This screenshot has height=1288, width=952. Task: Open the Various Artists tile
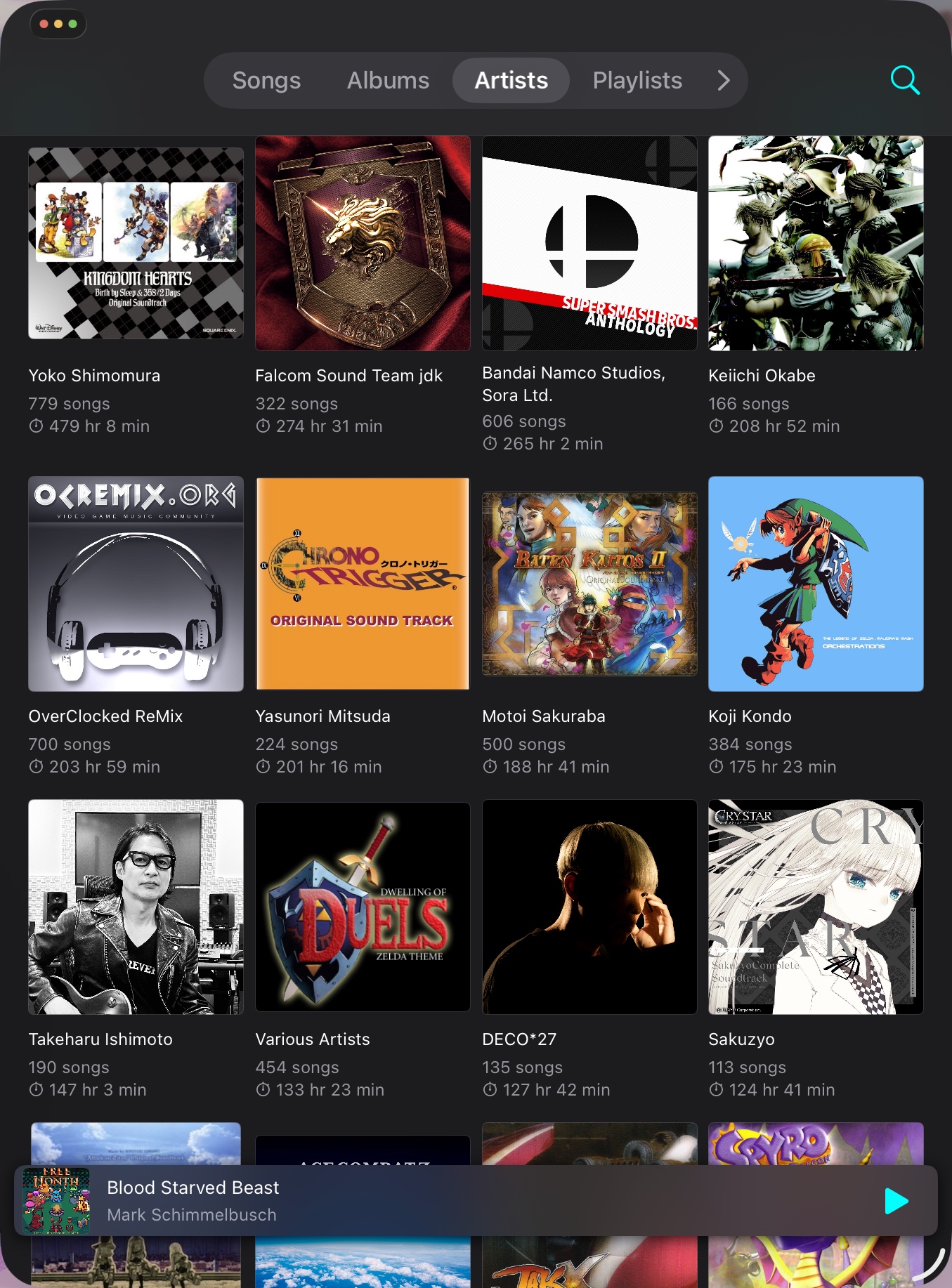[363, 907]
